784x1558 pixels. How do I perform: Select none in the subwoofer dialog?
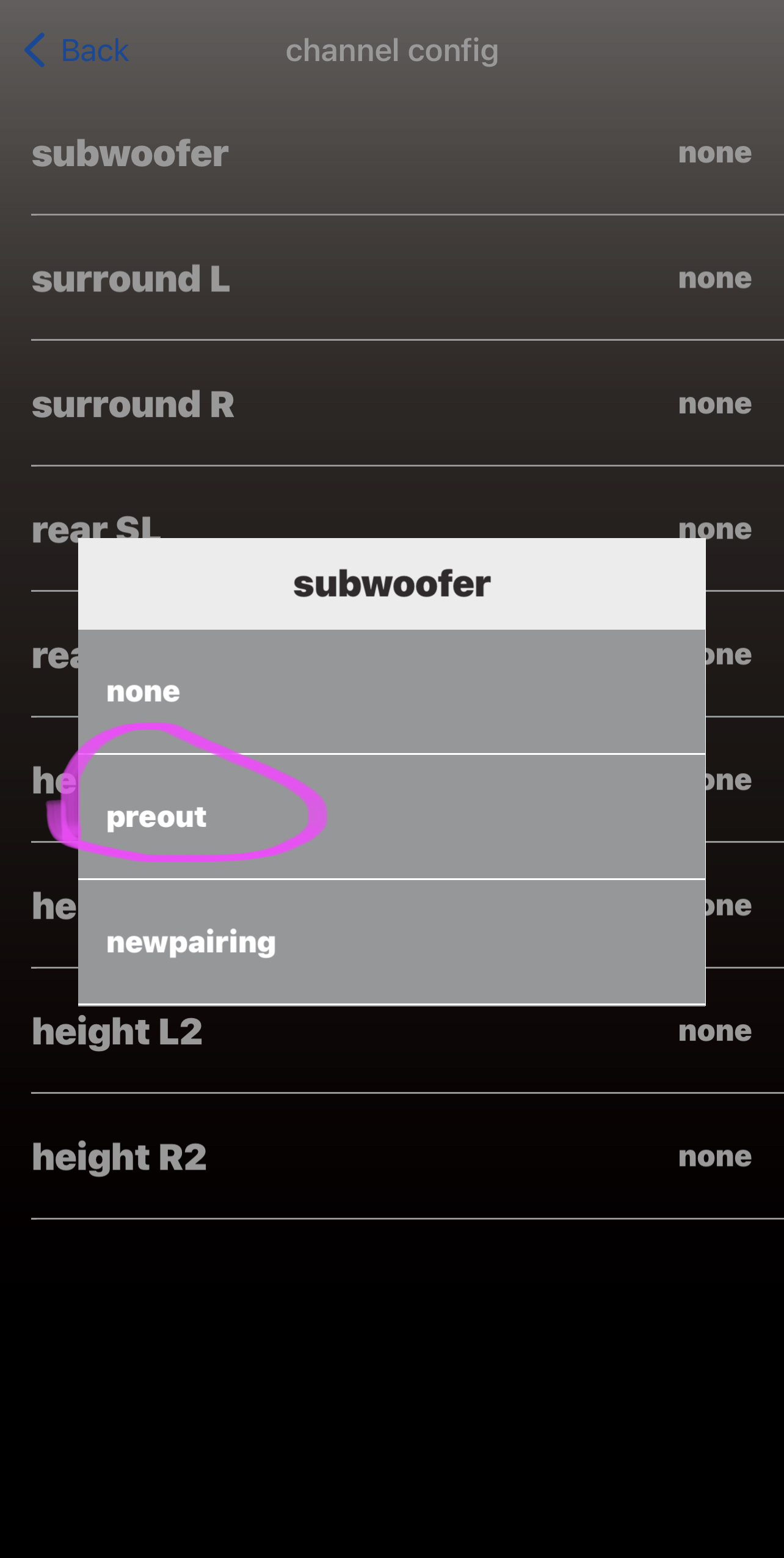(391, 691)
